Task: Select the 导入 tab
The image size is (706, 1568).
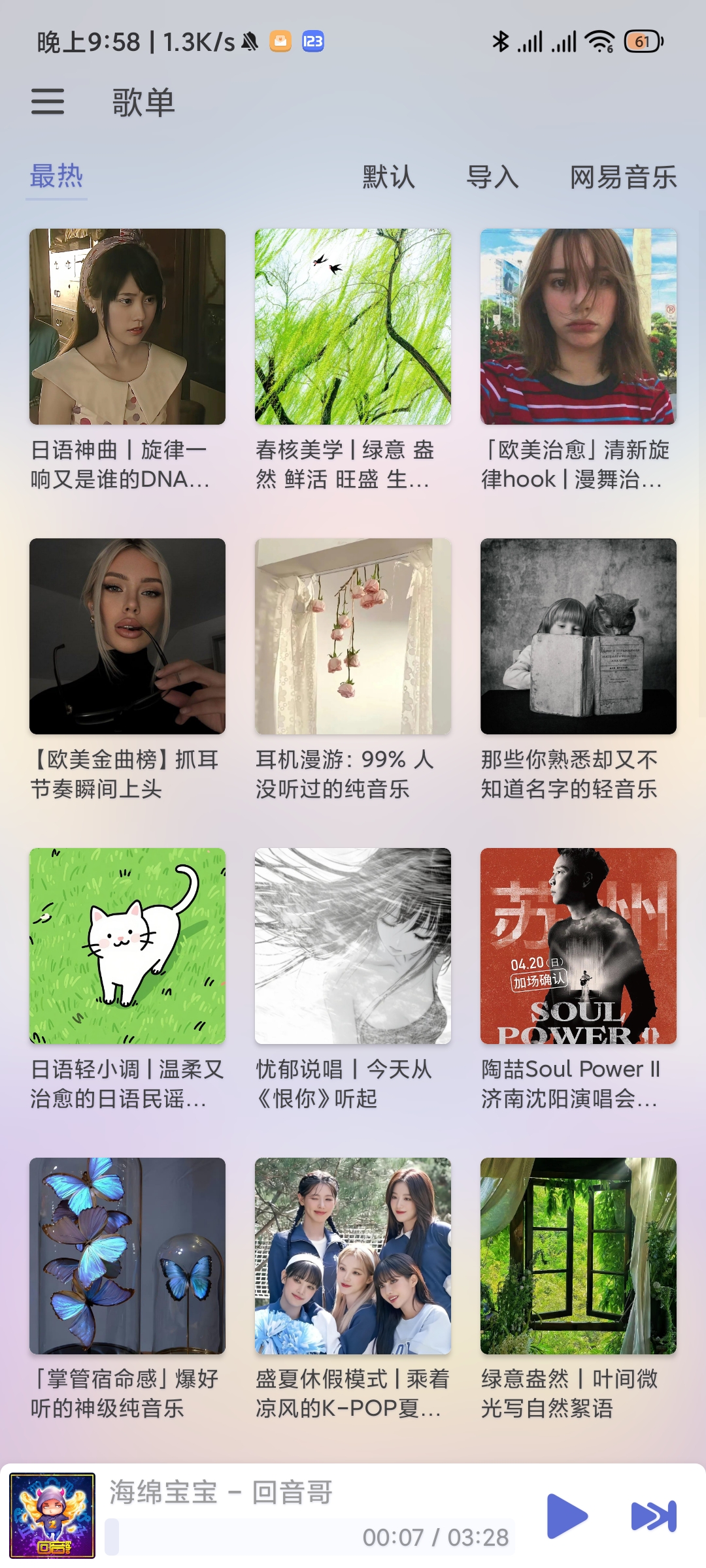Action: [493, 176]
